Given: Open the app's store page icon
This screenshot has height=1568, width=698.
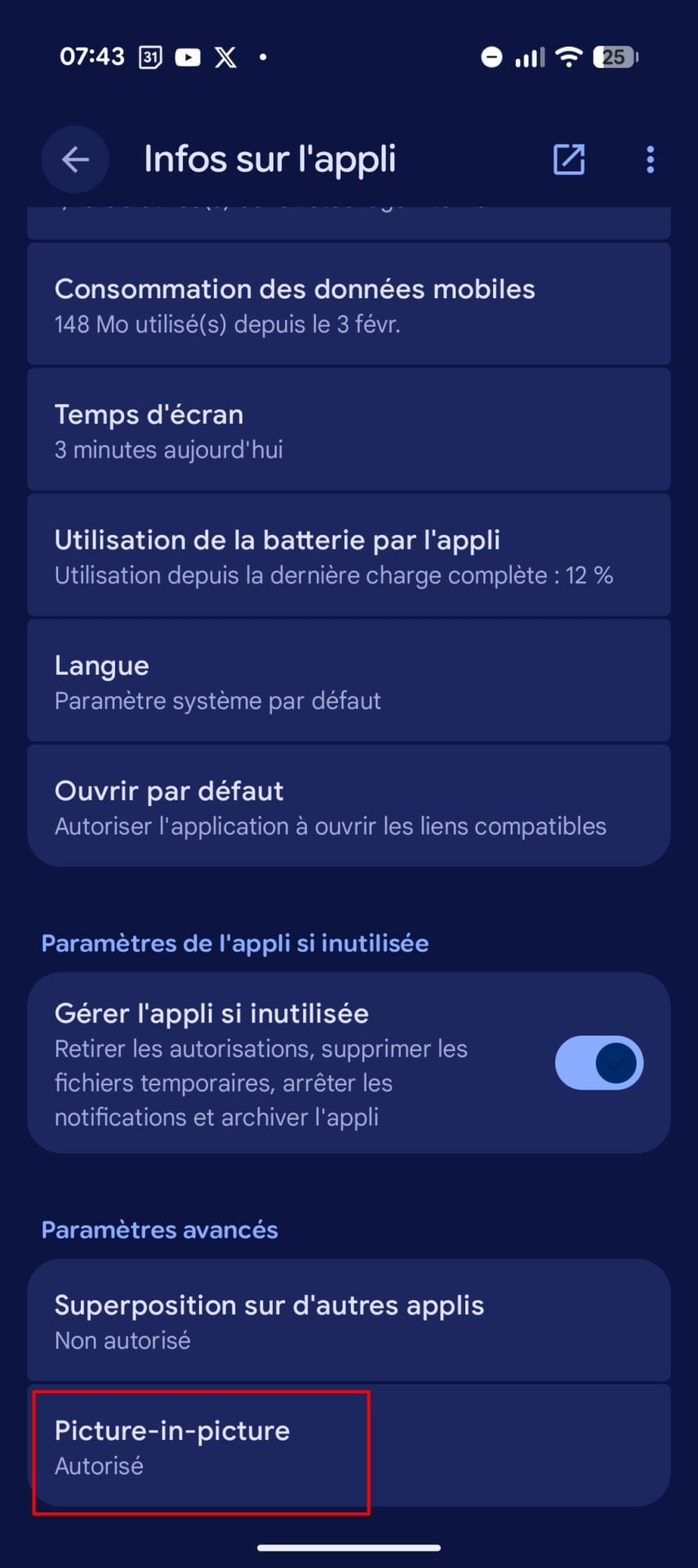Looking at the screenshot, I should [569, 159].
